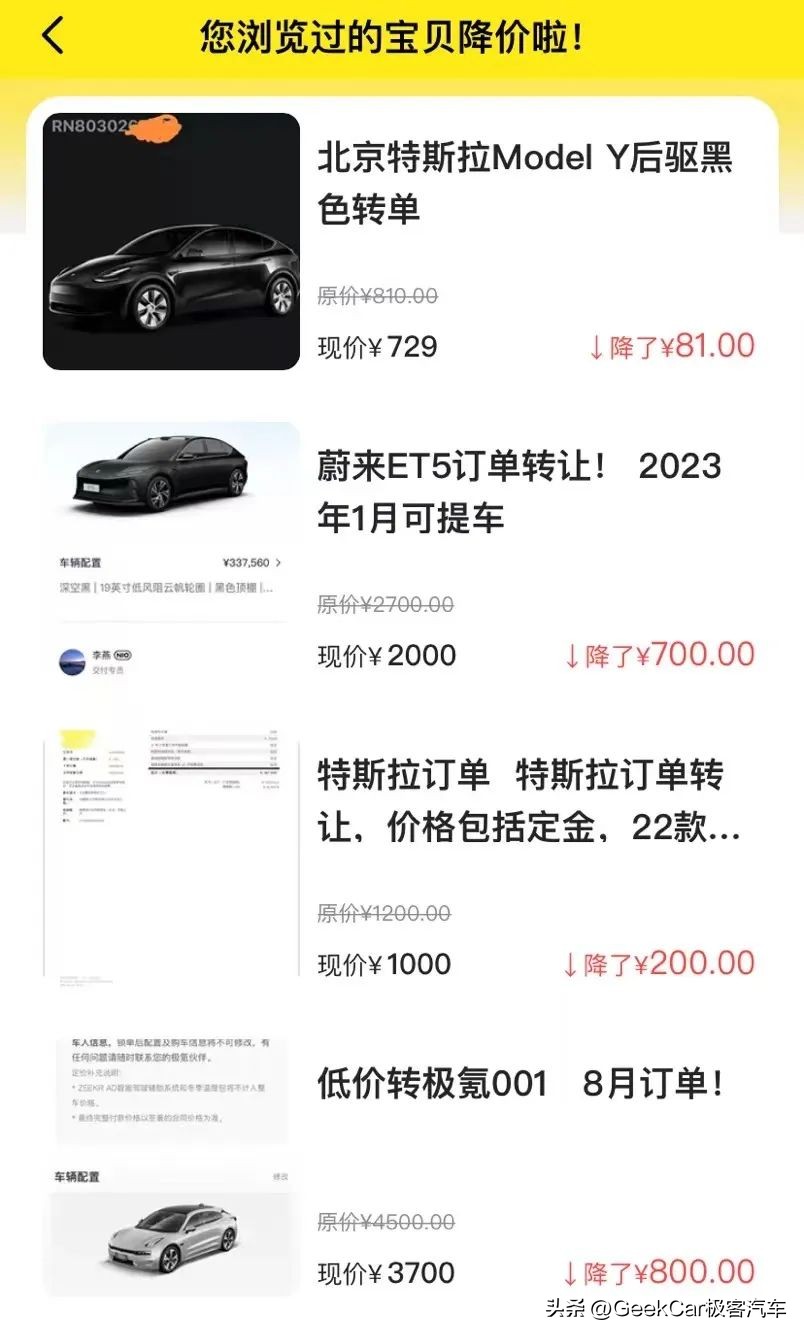Open the 蔚来ET5订单转让 listing
Viewport: 804px width, 1336px height.
pyautogui.click(x=518, y=492)
